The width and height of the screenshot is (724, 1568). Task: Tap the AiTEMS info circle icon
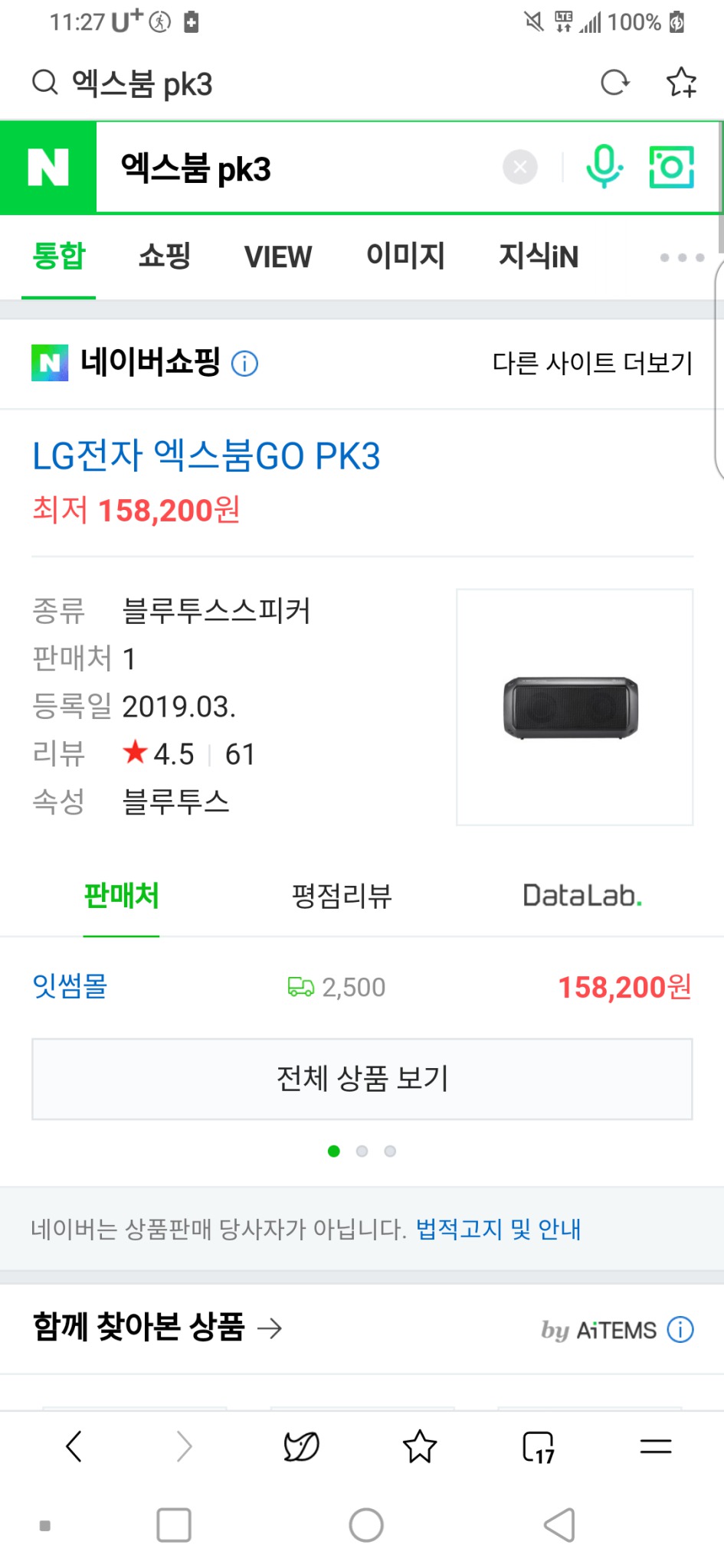(680, 1329)
